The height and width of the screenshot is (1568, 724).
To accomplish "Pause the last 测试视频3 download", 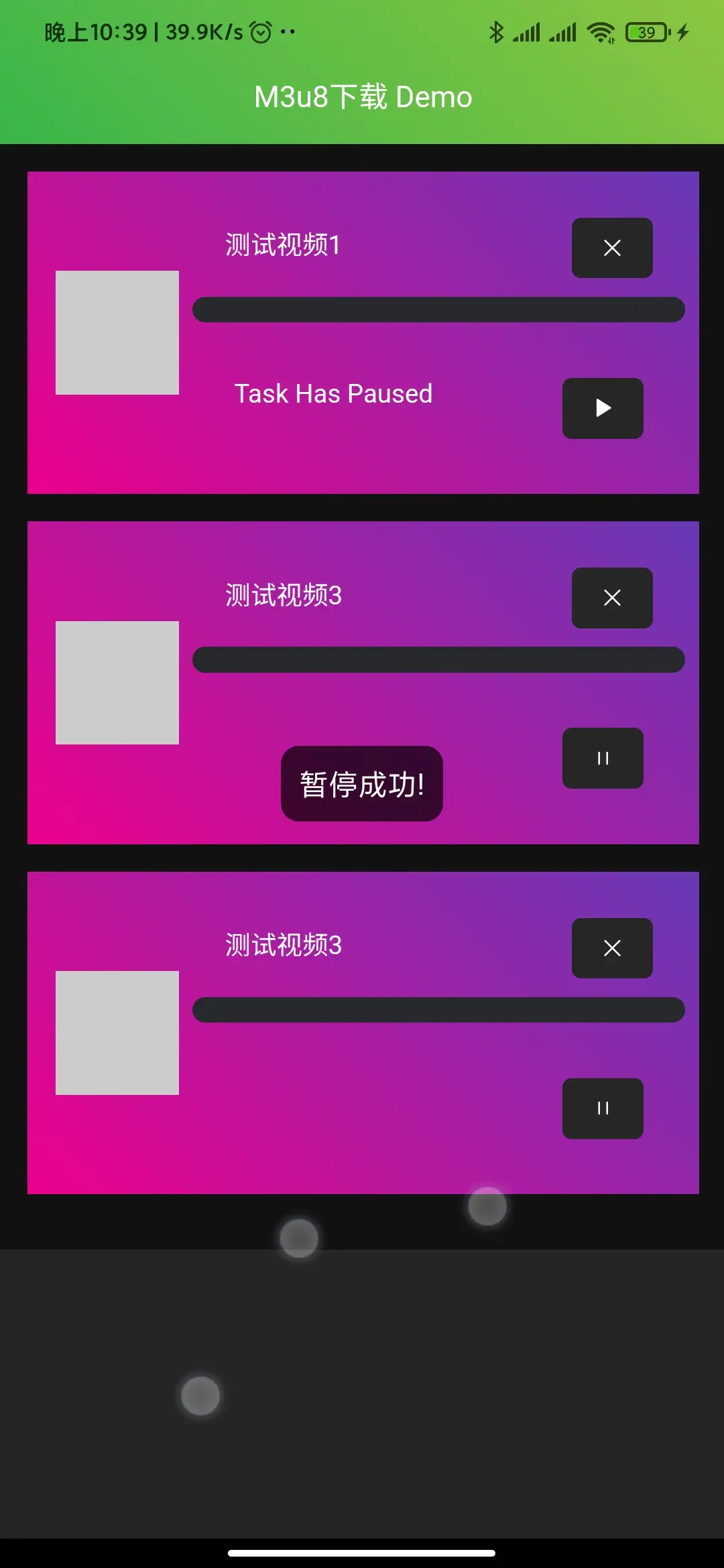I will coord(602,1108).
